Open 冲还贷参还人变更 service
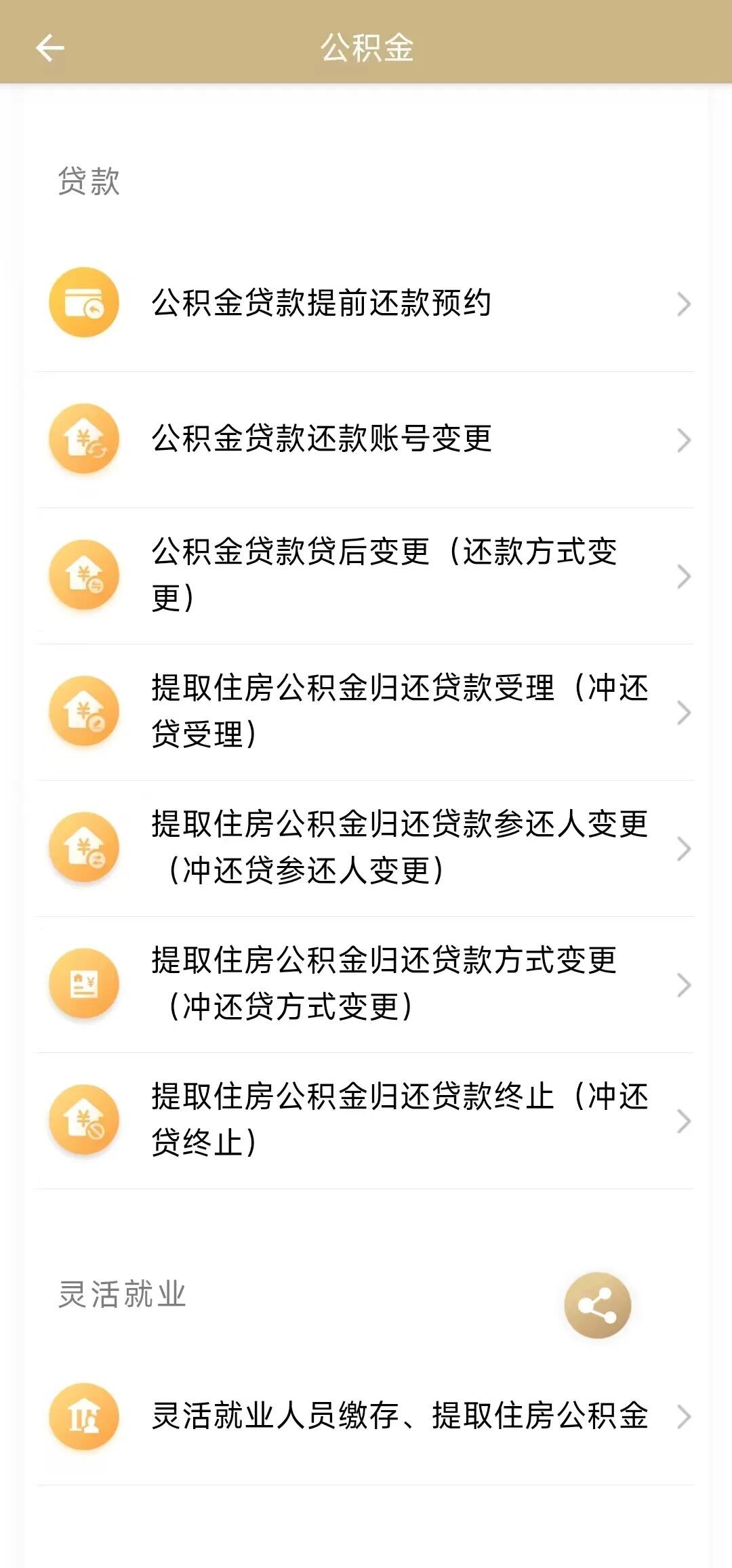 [366, 848]
